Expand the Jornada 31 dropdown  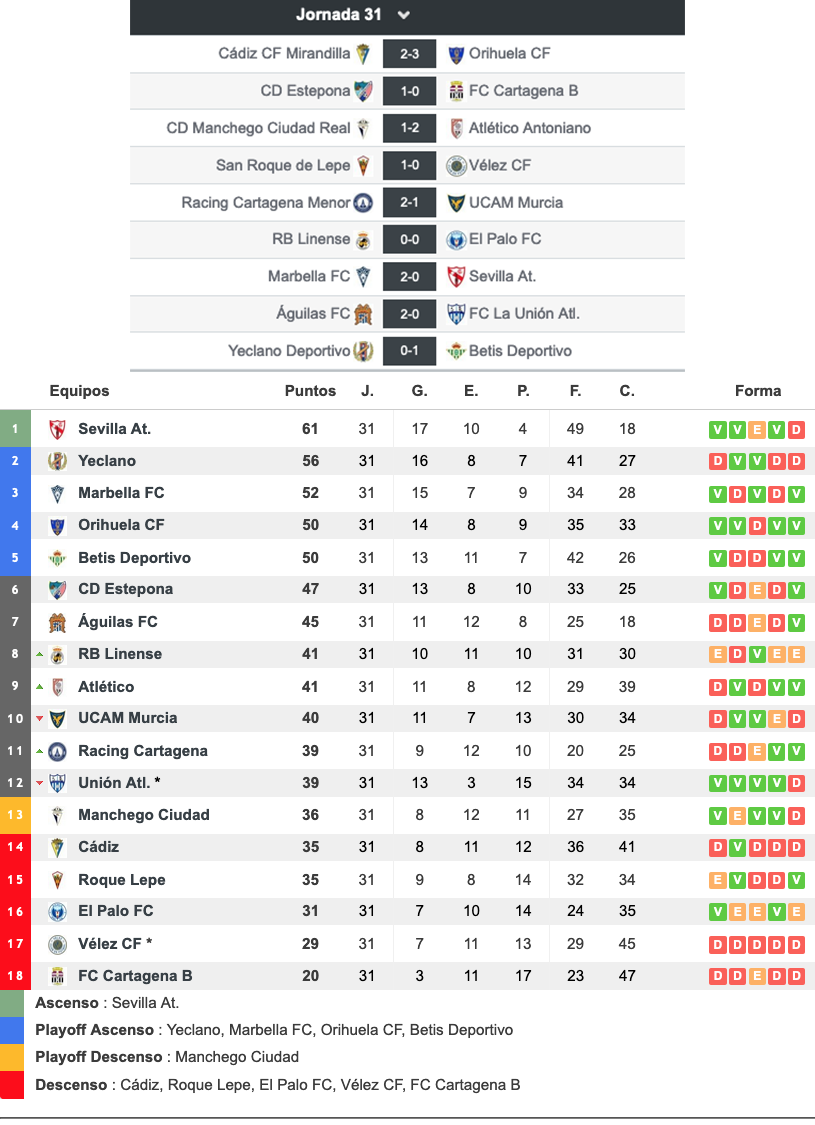pos(403,15)
